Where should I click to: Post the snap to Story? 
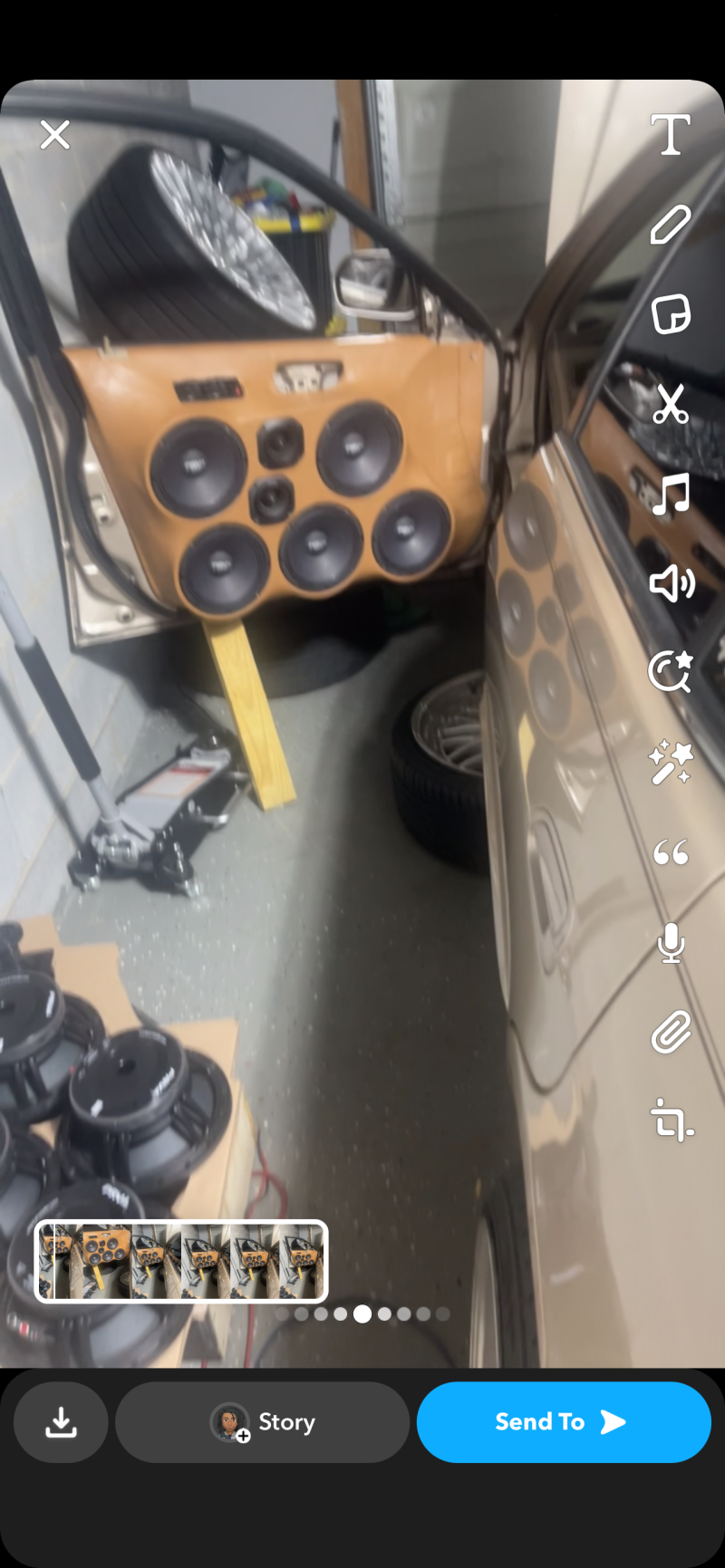tap(263, 1422)
